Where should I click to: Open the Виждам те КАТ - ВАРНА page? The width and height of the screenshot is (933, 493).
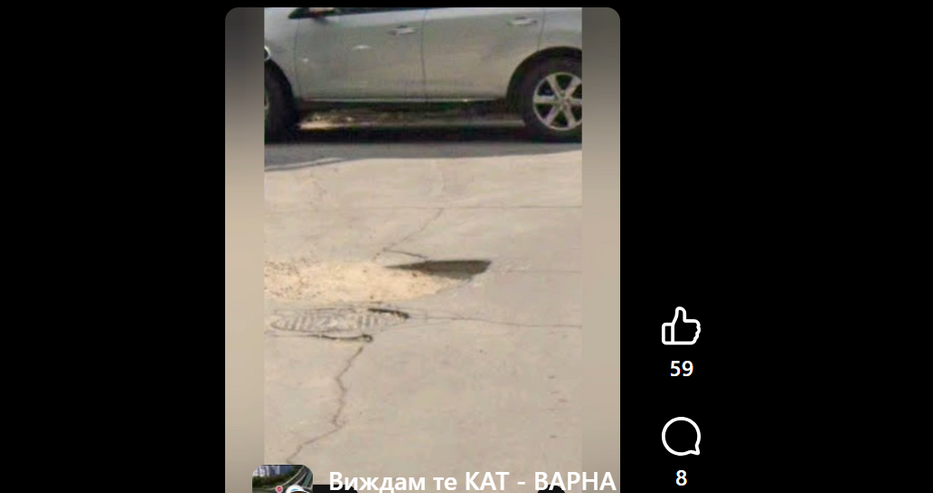471,480
